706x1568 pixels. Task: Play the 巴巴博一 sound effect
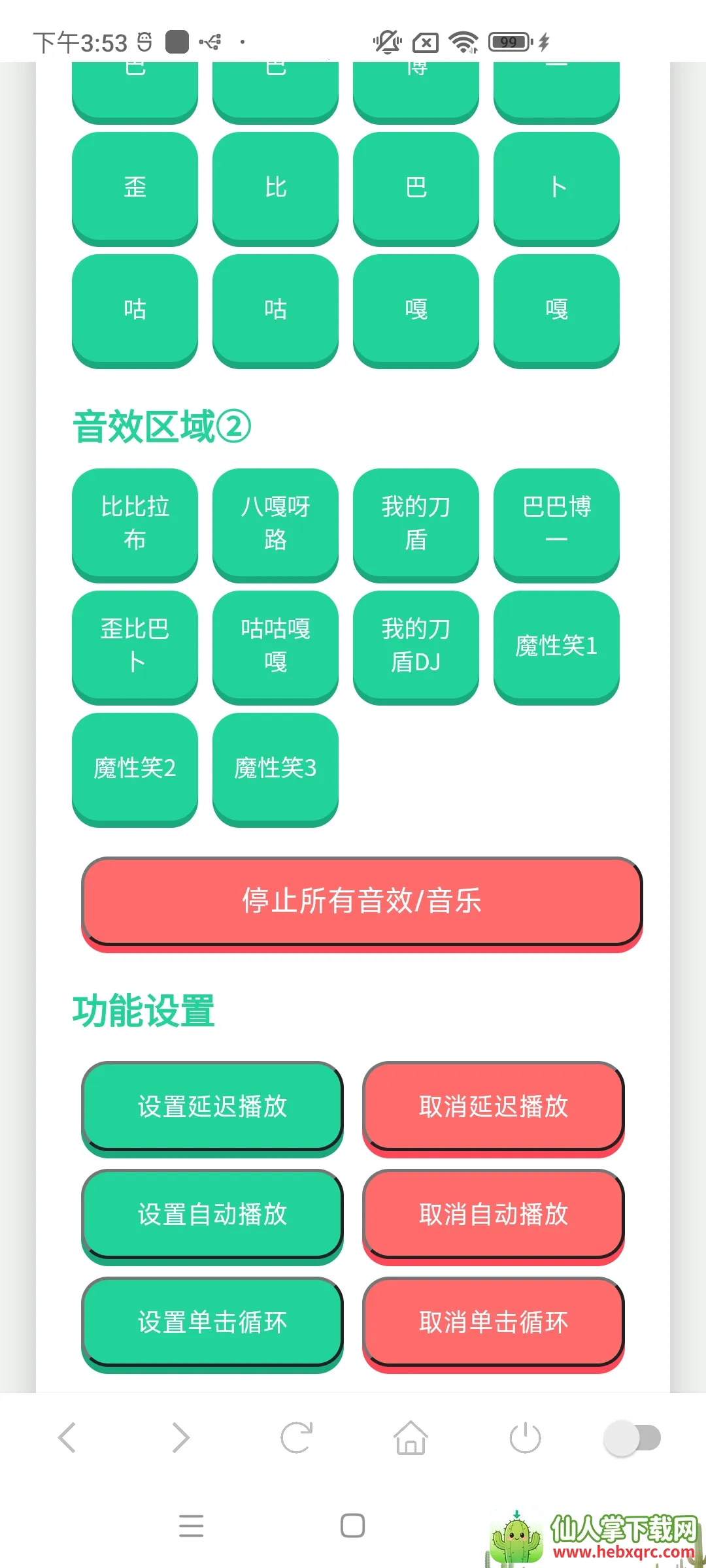coord(556,523)
